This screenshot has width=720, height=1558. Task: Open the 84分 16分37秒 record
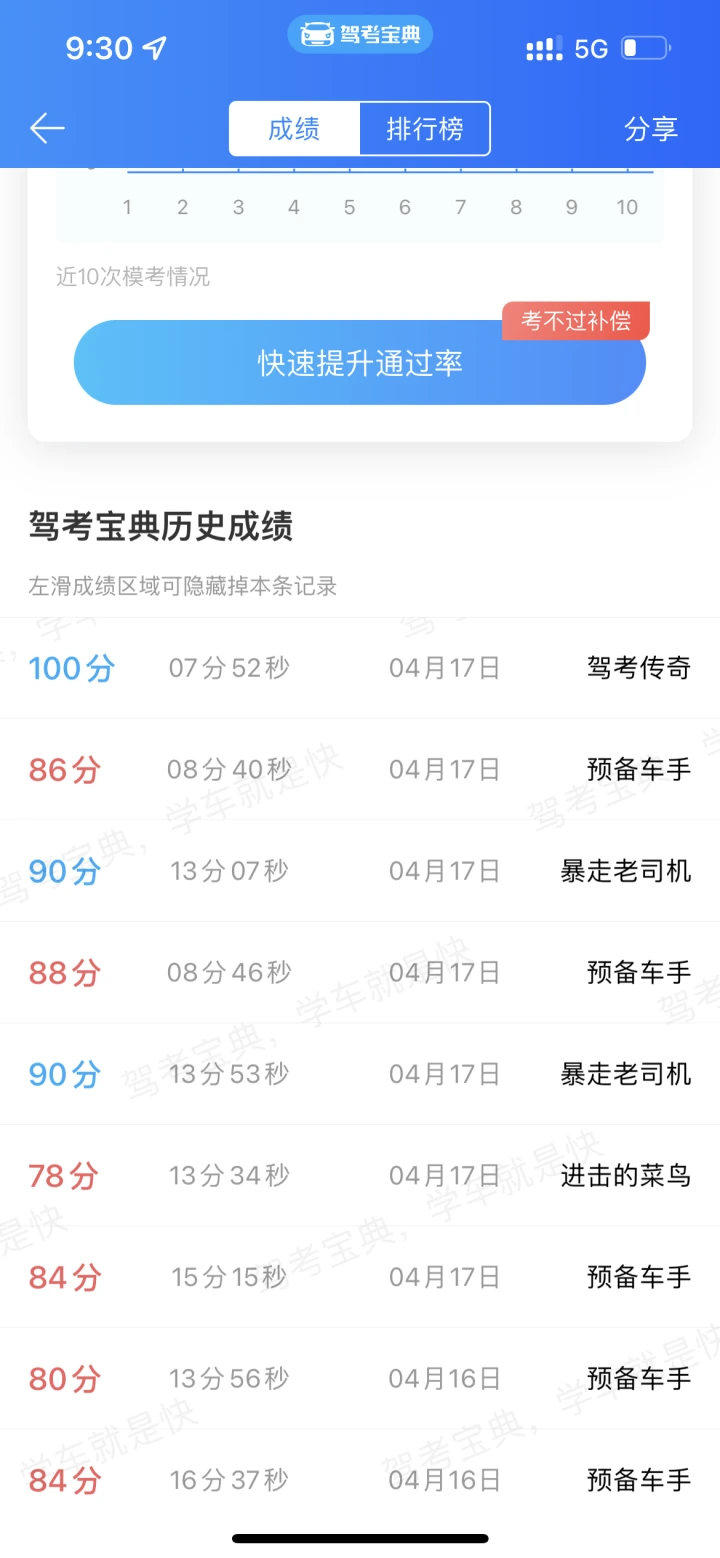(360, 1480)
